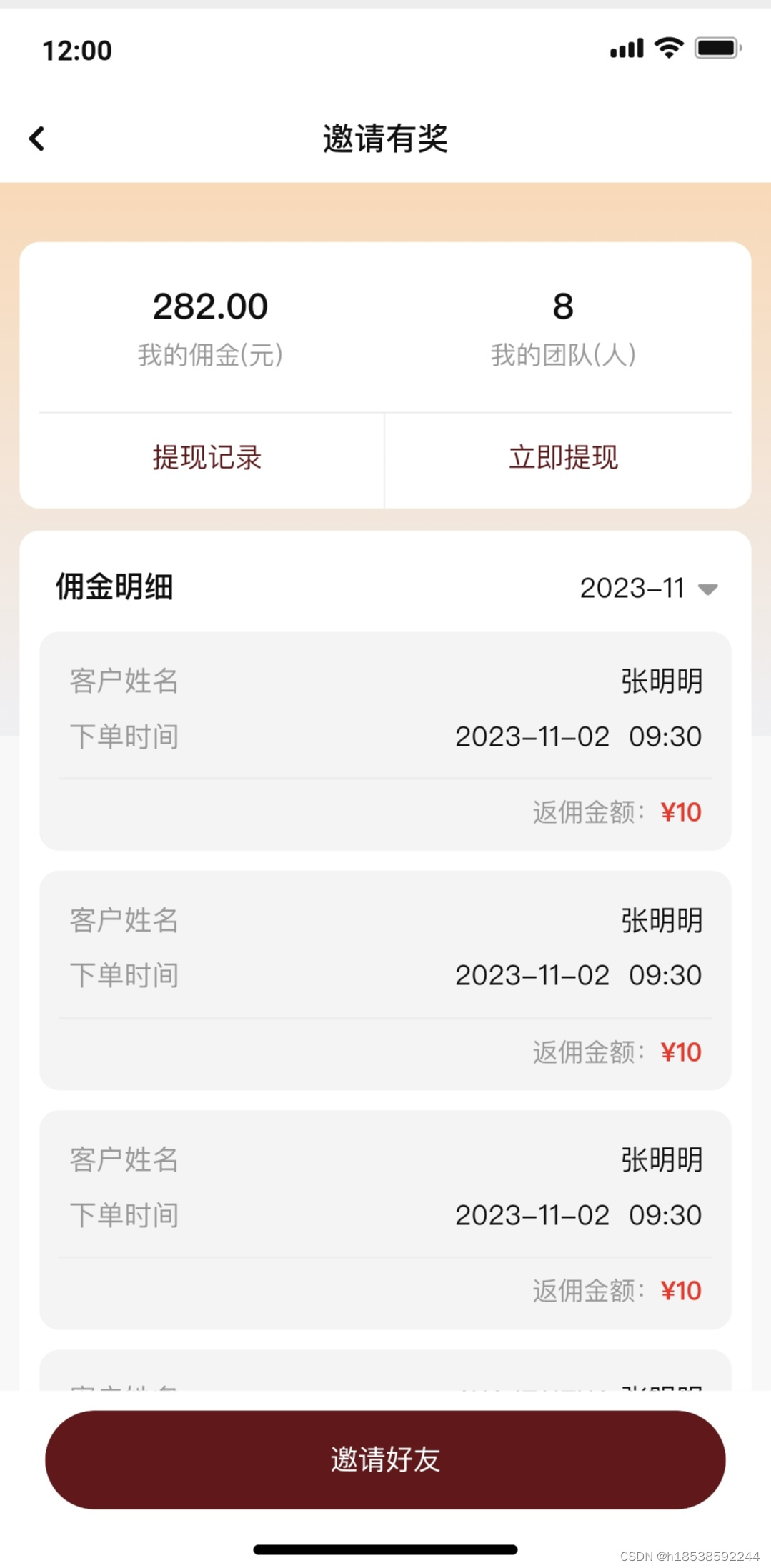Go back from the 邀请有奖 page
771x1568 pixels.
(37, 139)
